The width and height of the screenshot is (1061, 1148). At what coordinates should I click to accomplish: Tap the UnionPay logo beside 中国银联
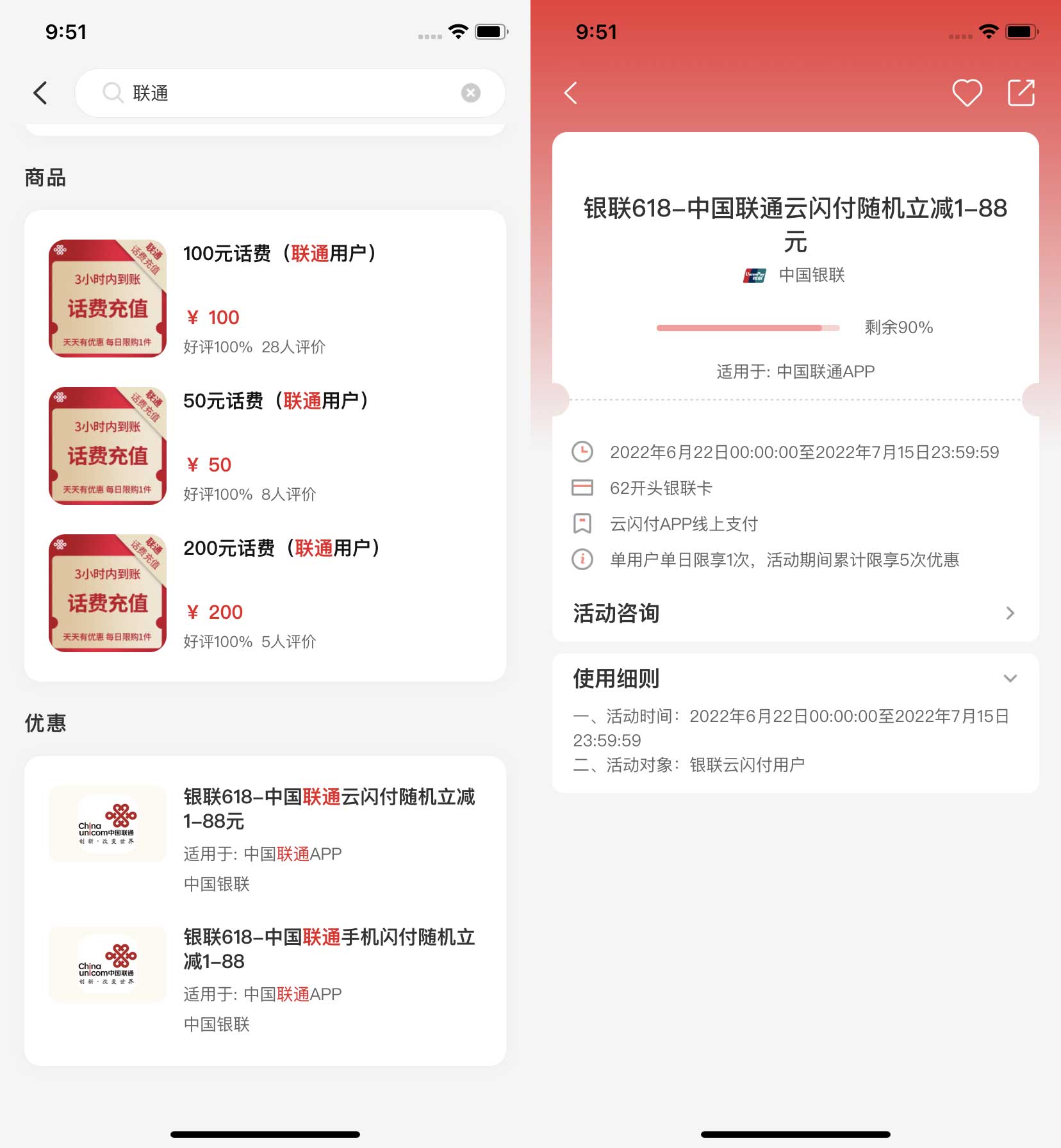[753, 275]
